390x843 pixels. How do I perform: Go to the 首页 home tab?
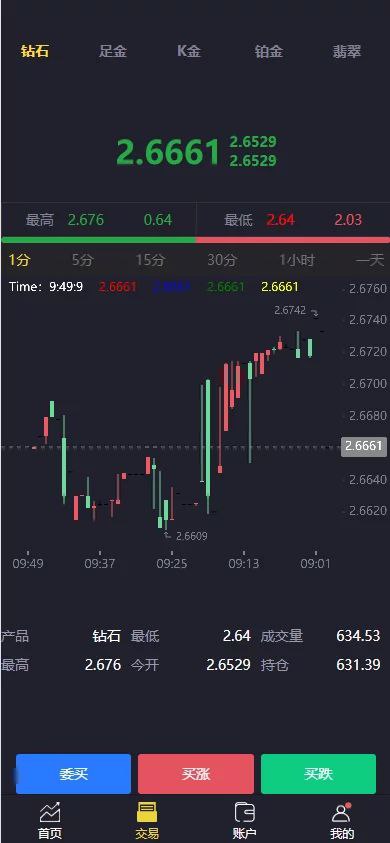pyautogui.click(x=49, y=821)
